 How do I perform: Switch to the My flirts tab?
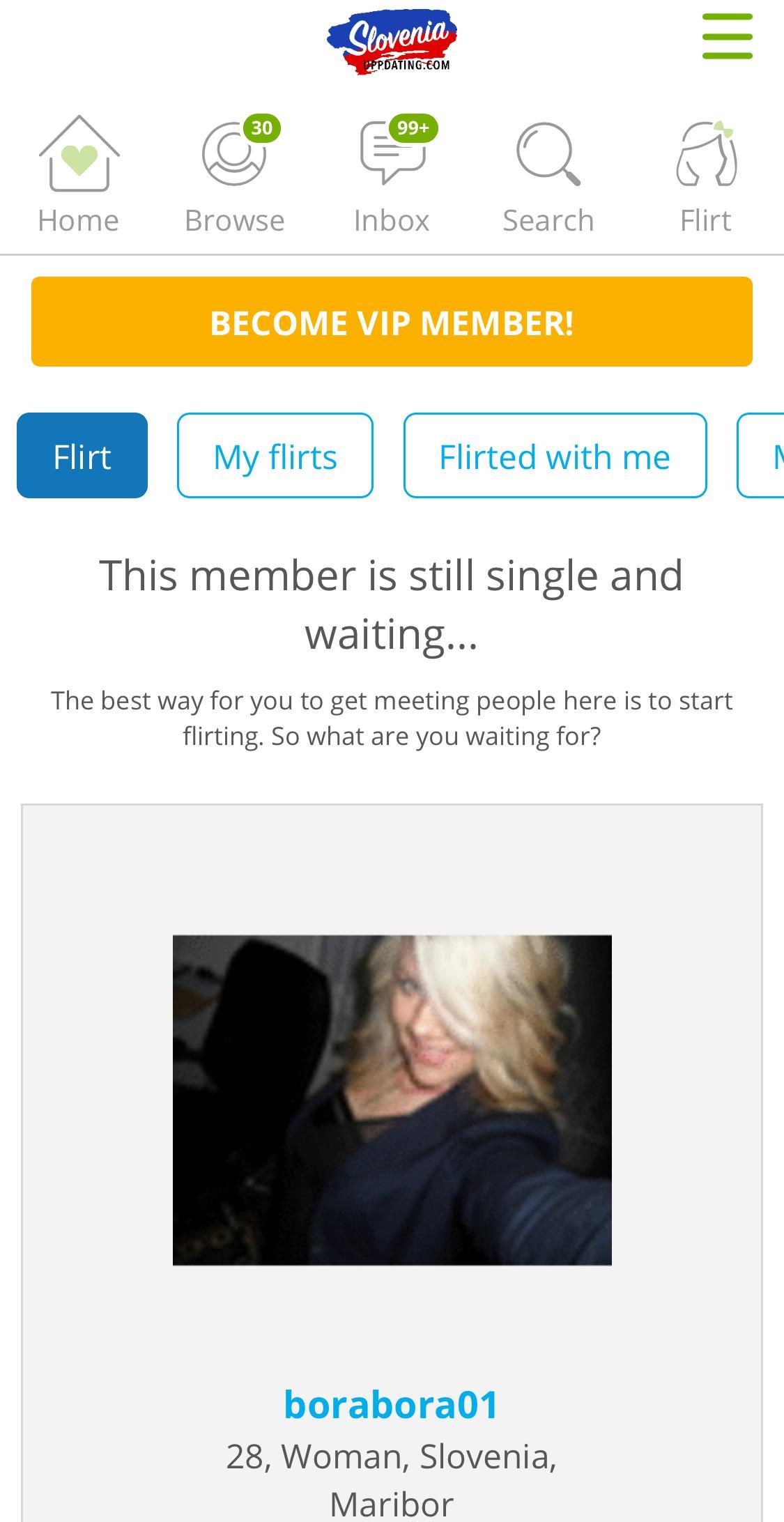pos(275,455)
